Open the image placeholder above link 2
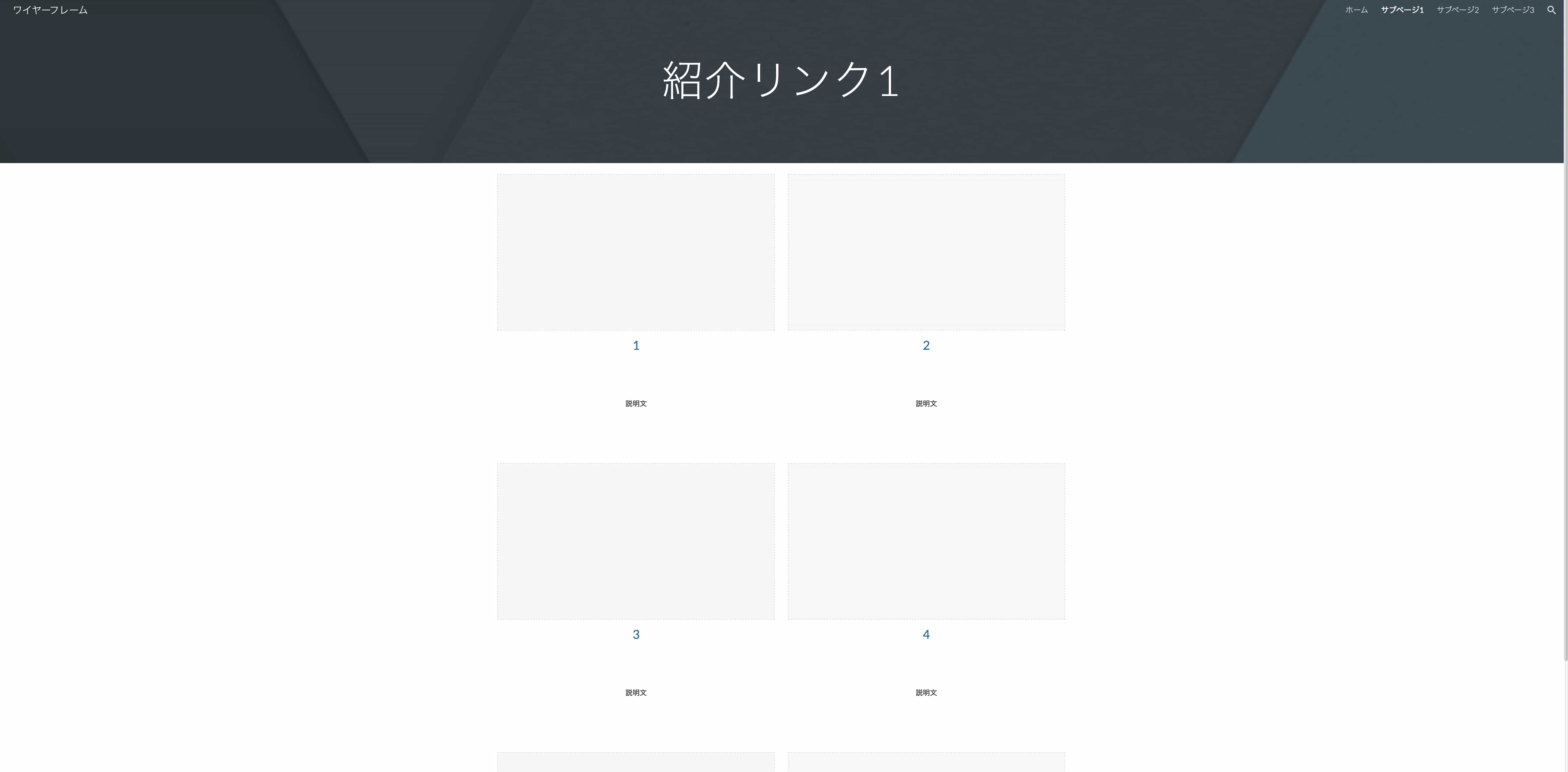Screen dimensions: 1568x772 coord(926,252)
